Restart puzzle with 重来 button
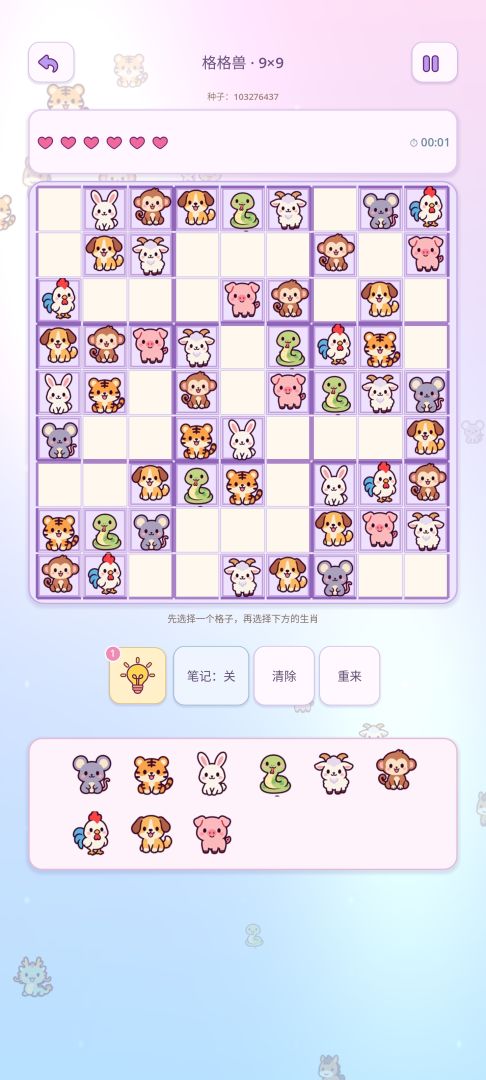The width and height of the screenshot is (486, 1080). tap(350, 676)
